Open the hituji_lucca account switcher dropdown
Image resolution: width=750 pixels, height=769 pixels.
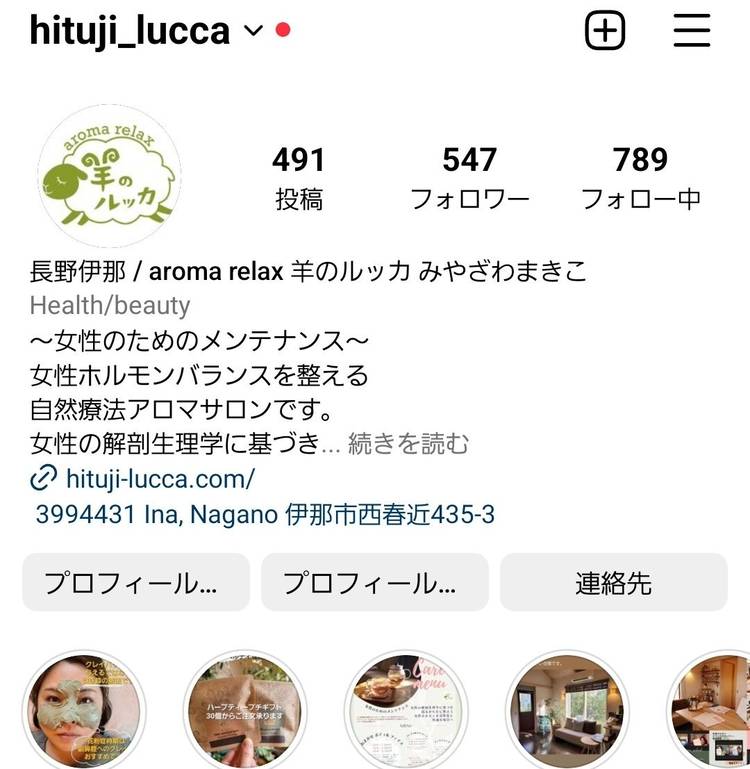tap(252, 31)
